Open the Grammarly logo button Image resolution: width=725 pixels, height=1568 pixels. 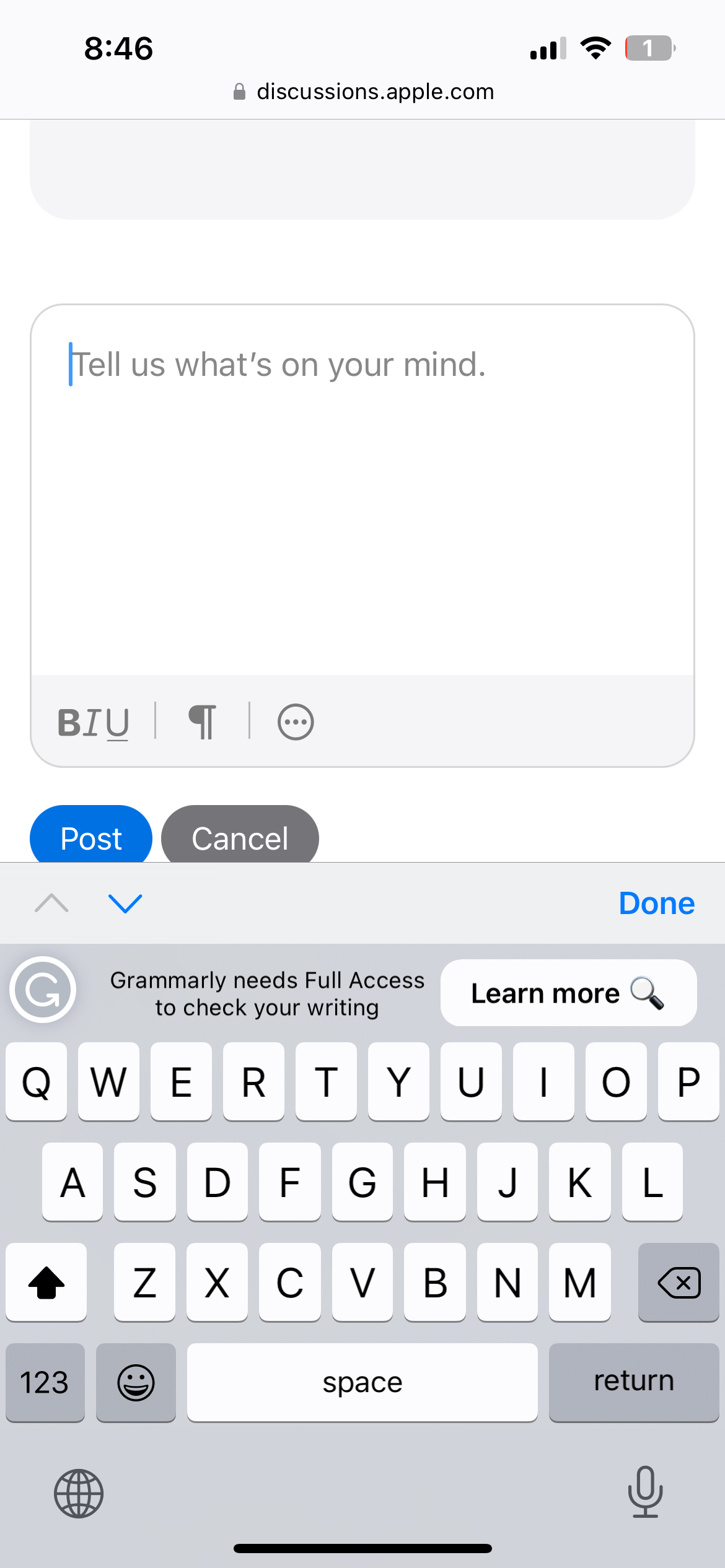[43, 990]
